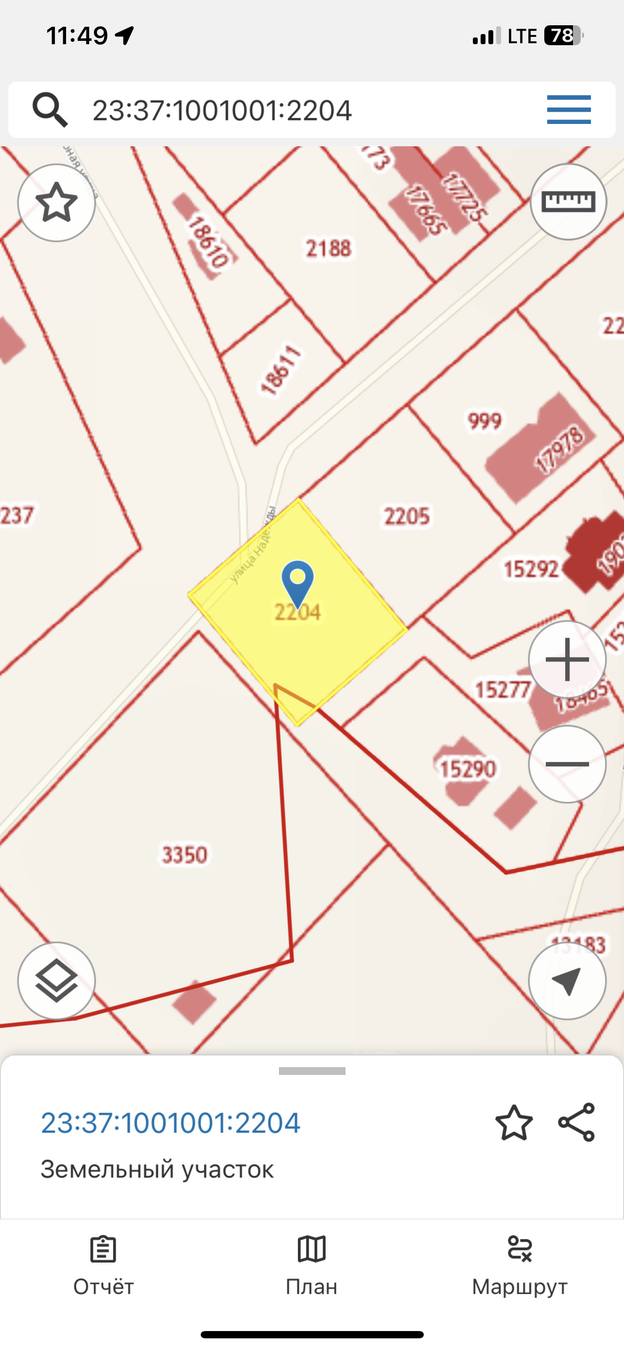624x1350 pixels.
Task: Share the parcel 23:37:1001001:2204
Action: tap(577, 1123)
